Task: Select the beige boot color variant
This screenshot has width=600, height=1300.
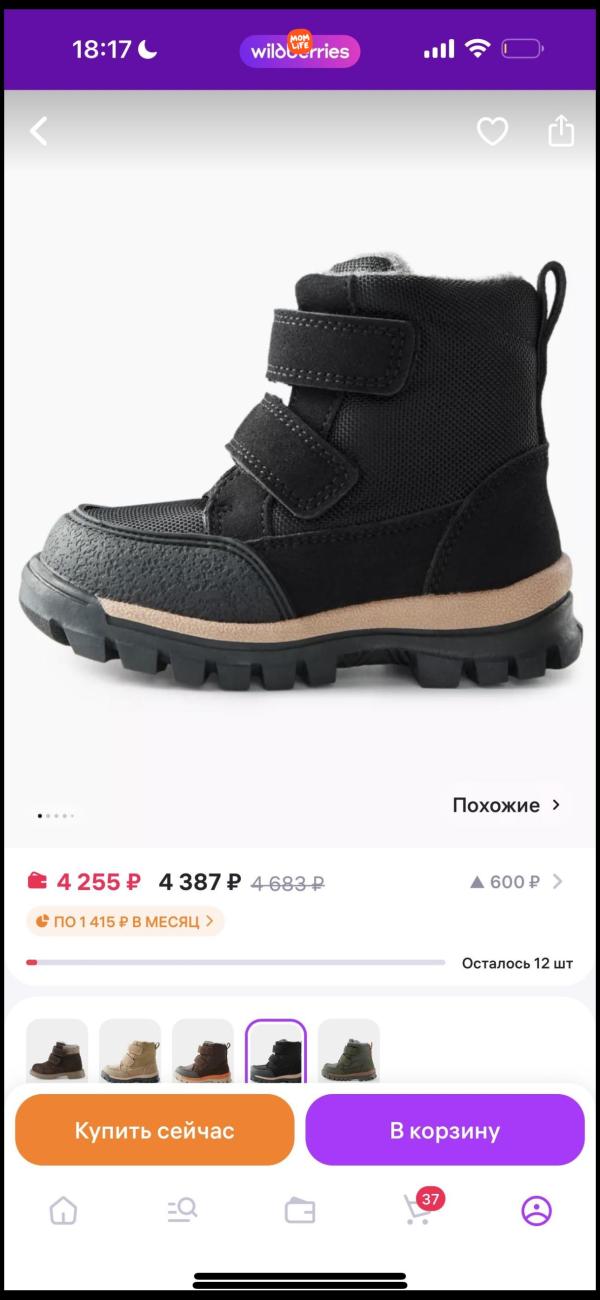Action: [130, 1051]
